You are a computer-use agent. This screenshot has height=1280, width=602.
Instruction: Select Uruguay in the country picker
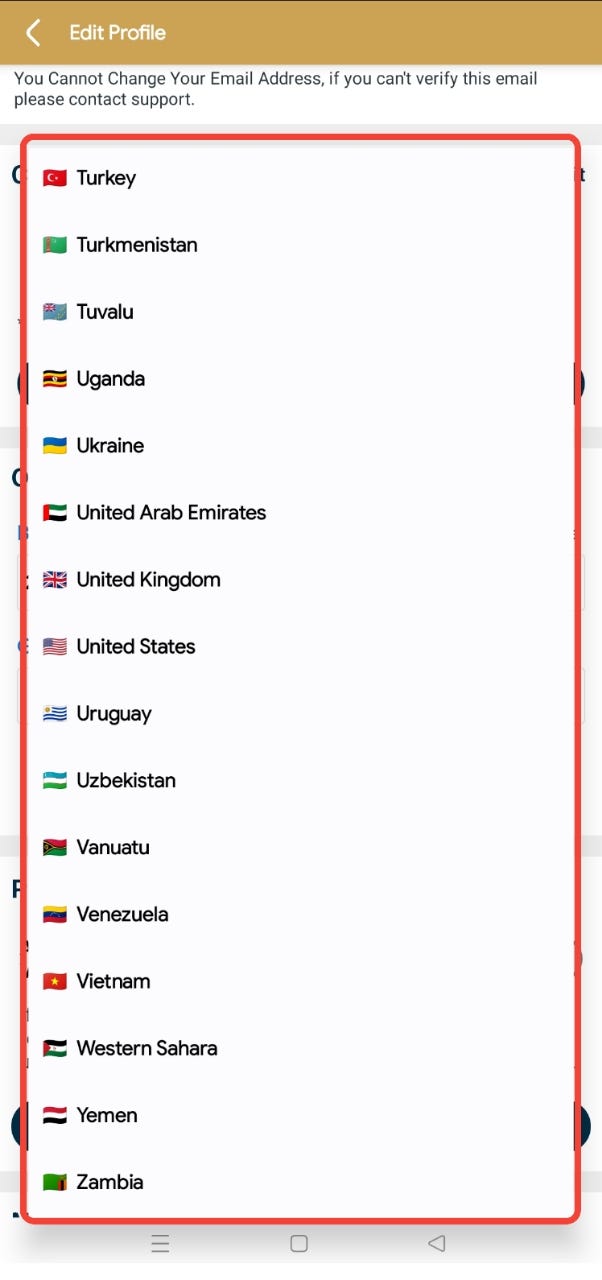coord(114,714)
